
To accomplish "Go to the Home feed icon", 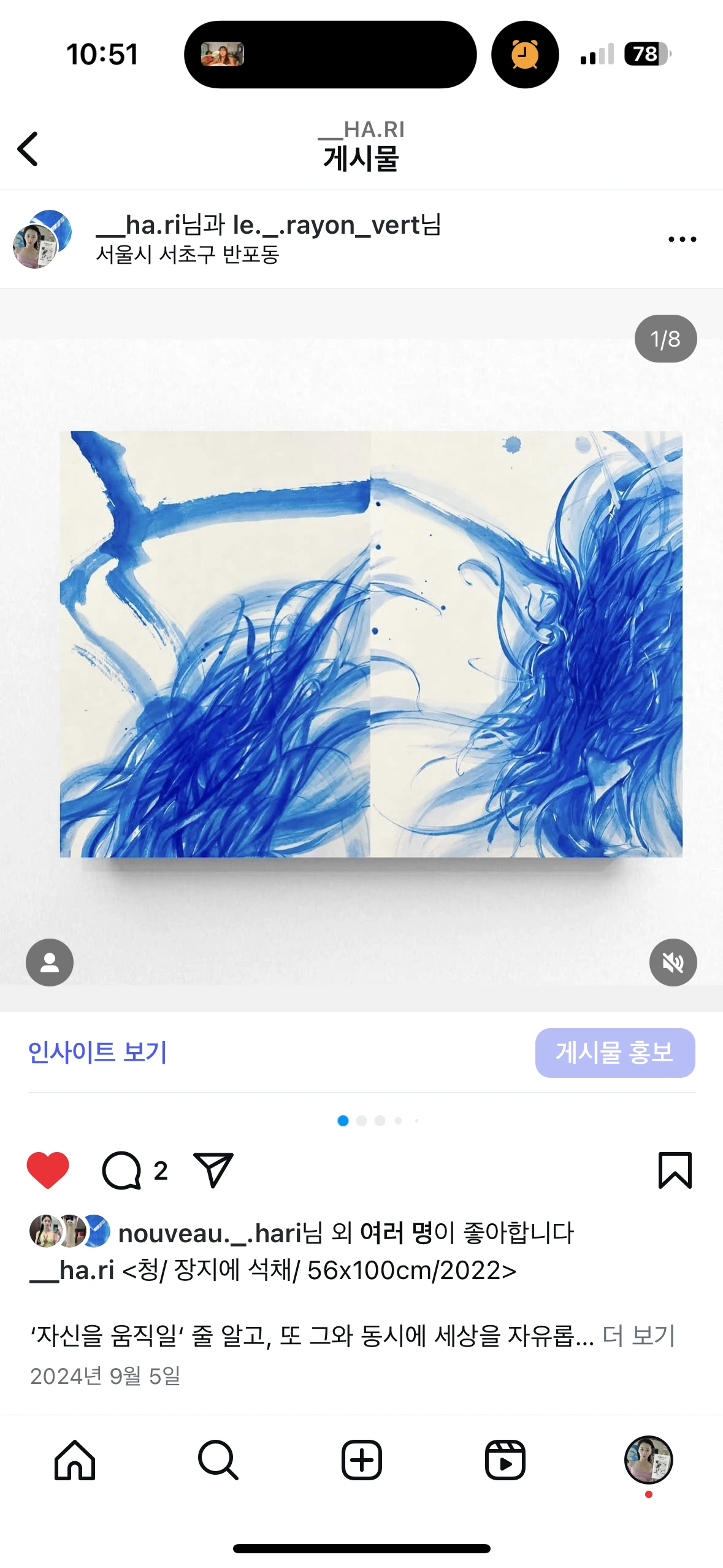I will click(x=74, y=1459).
